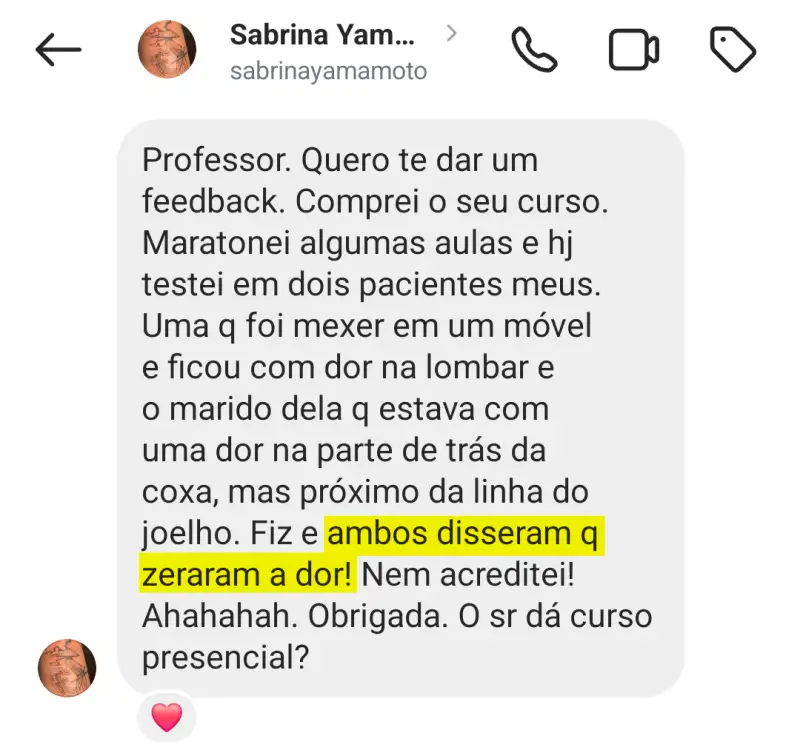Screen dimensions: 800x750
Task: Start a voice call with Sabrina
Action: tap(533, 49)
